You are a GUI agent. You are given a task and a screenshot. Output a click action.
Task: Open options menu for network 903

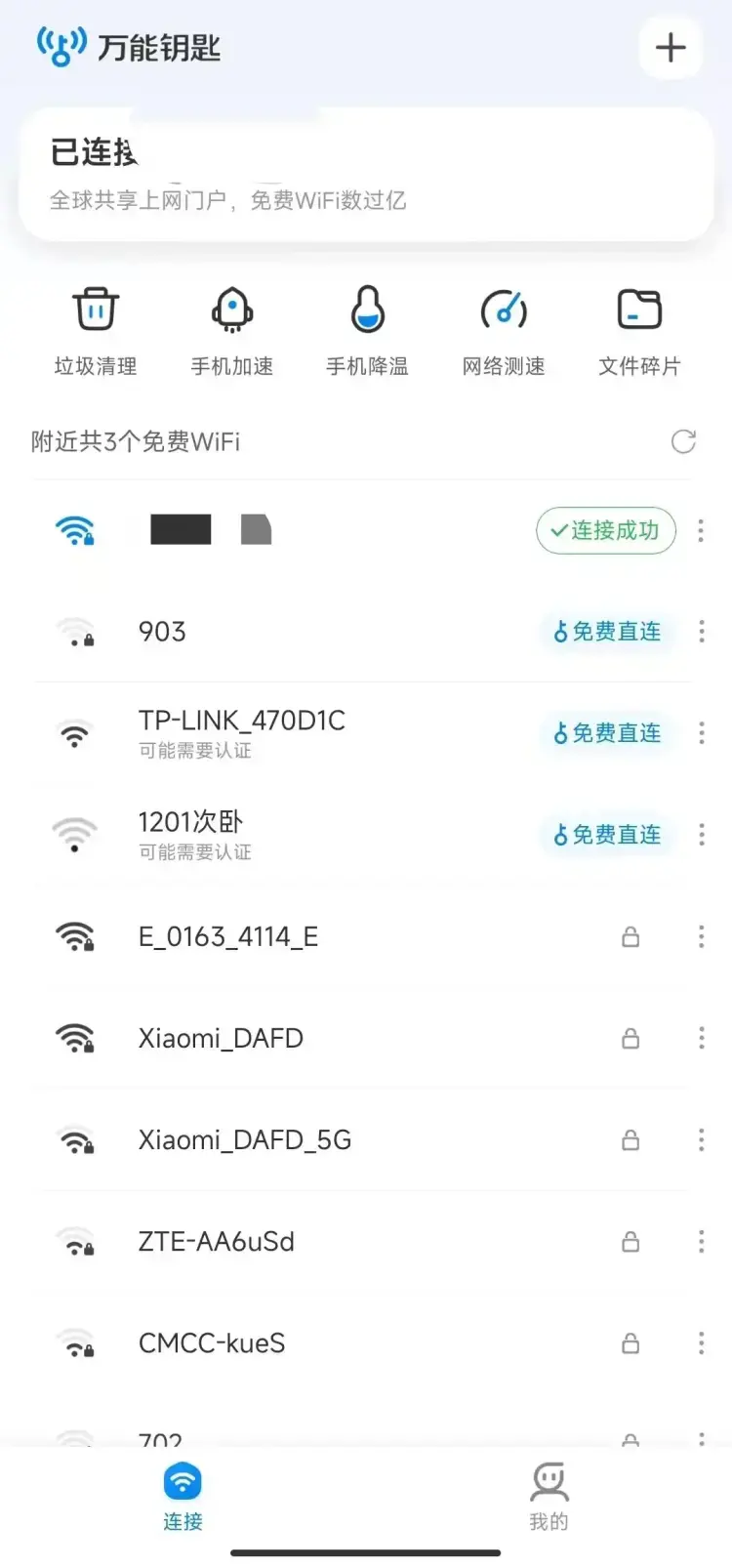coord(701,632)
